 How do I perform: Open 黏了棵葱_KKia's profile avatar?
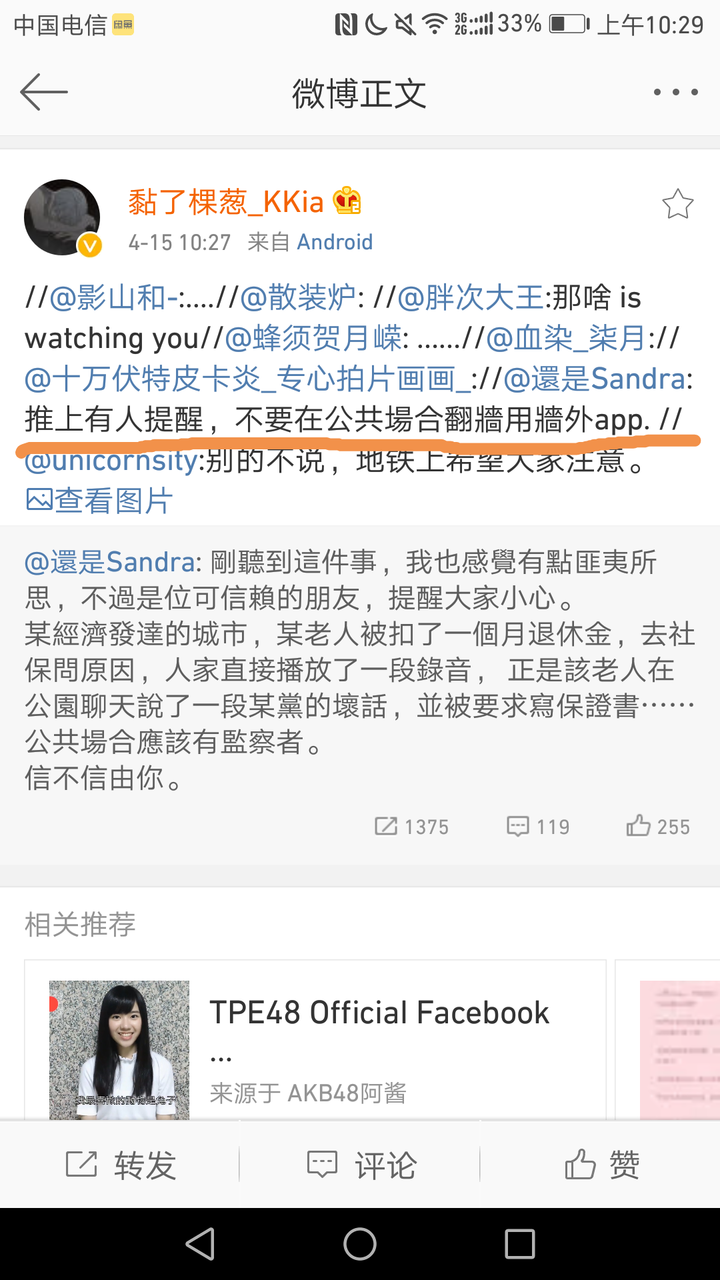click(62, 218)
